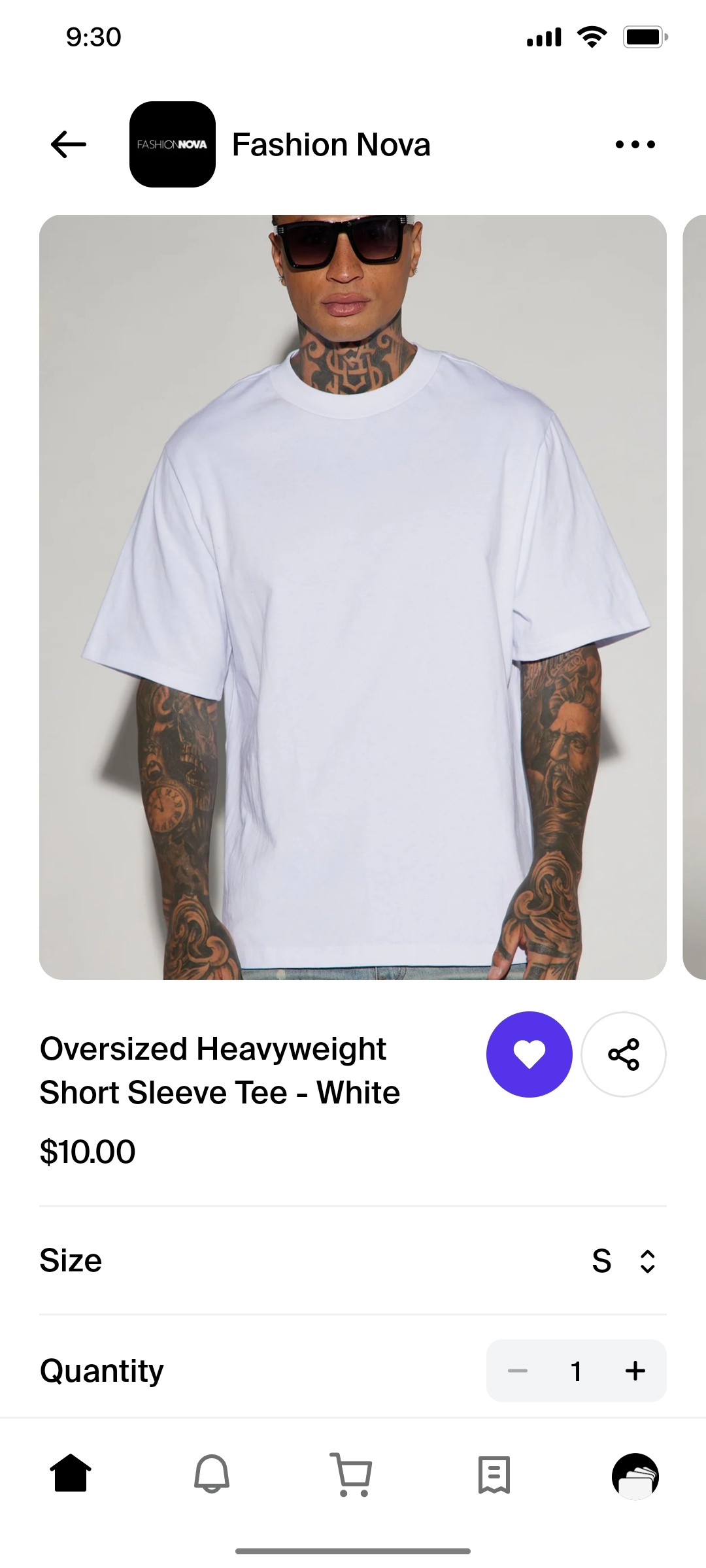Tap the plus to increase quantity
This screenshot has height=1568, width=706.
tap(635, 1371)
